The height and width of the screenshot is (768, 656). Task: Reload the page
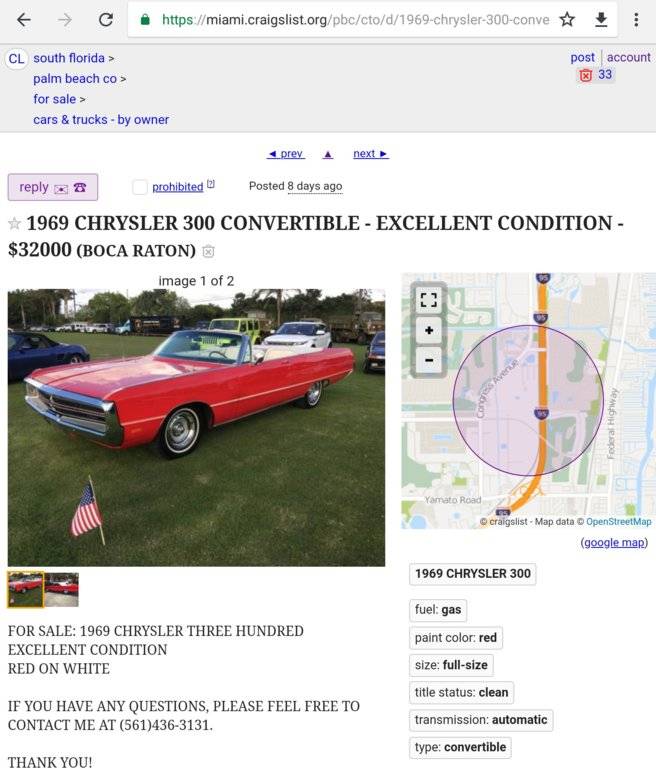[x=105, y=20]
